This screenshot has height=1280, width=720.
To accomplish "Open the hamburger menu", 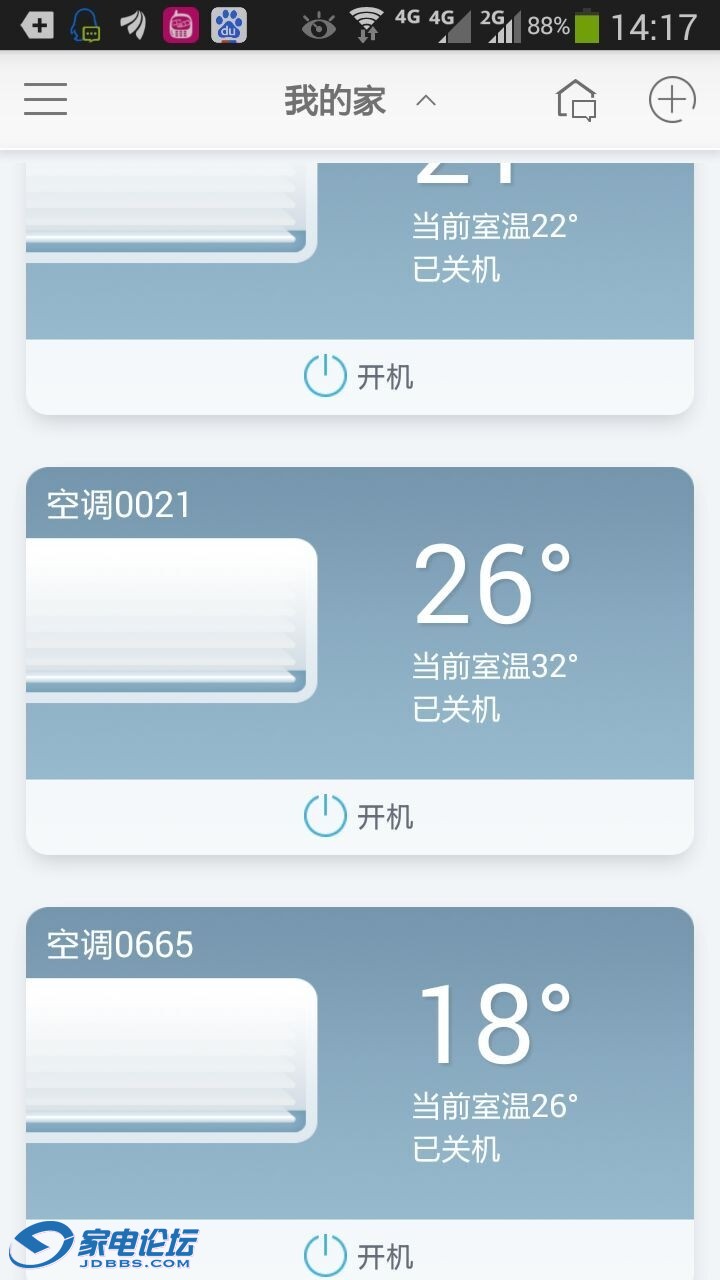I will tap(44, 100).
